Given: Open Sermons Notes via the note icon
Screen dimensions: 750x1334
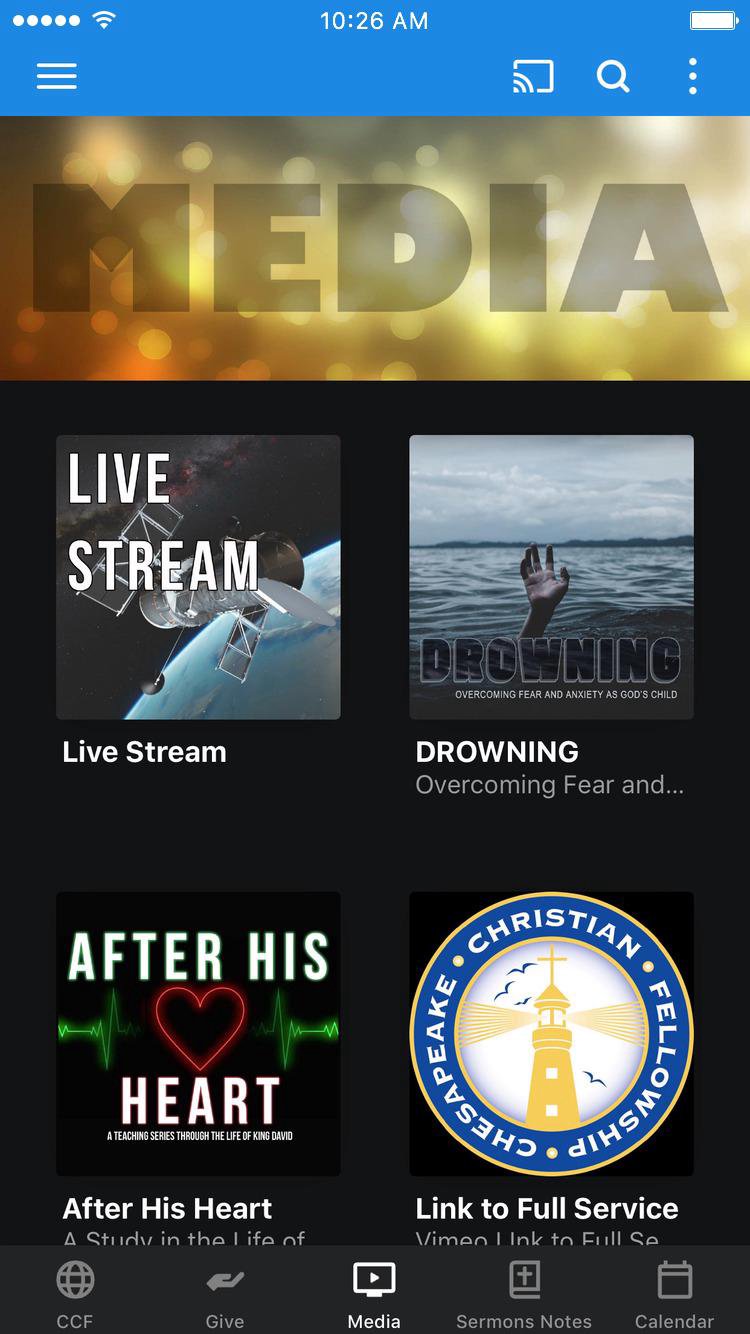Looking at the screenshot, I should point(524,1278).
